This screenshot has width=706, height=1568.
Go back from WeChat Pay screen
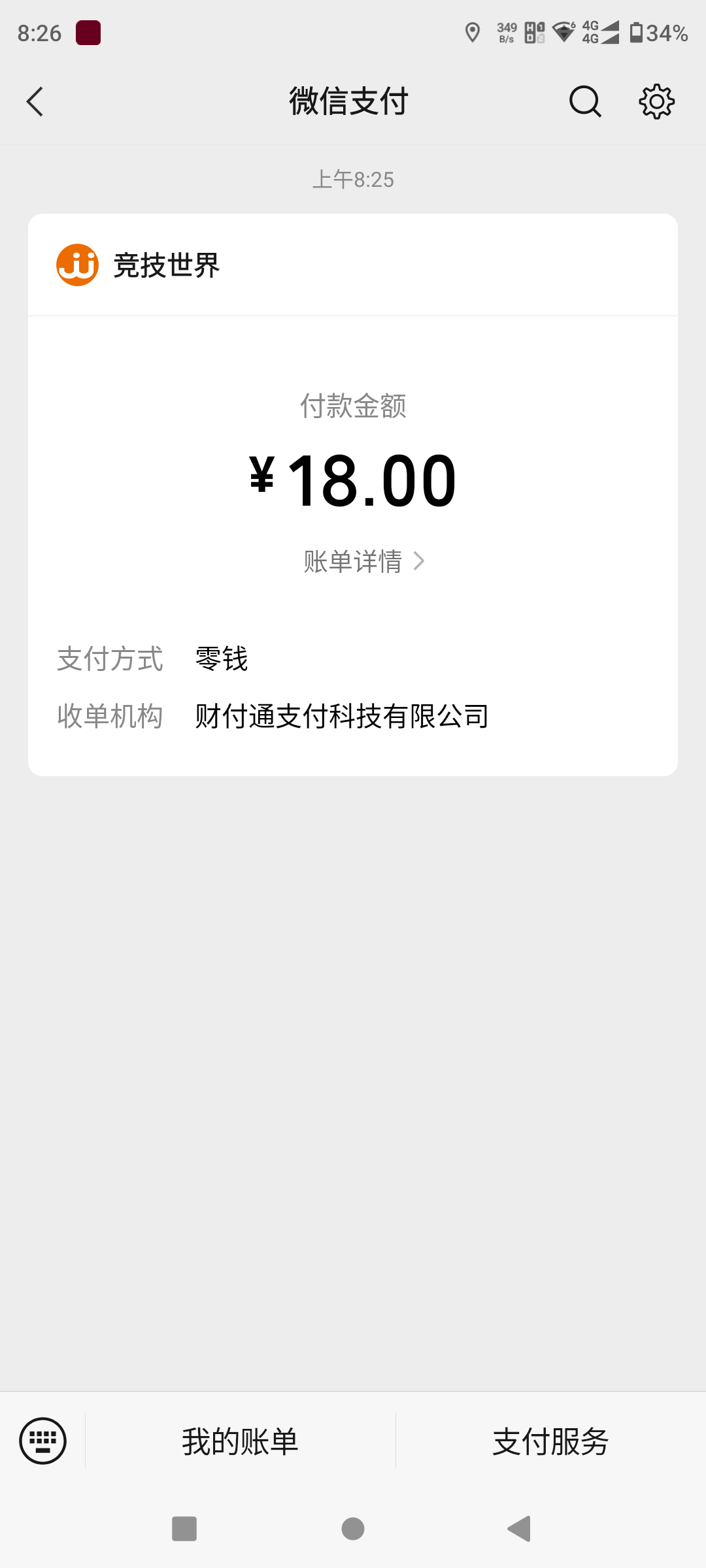[35, 102]
